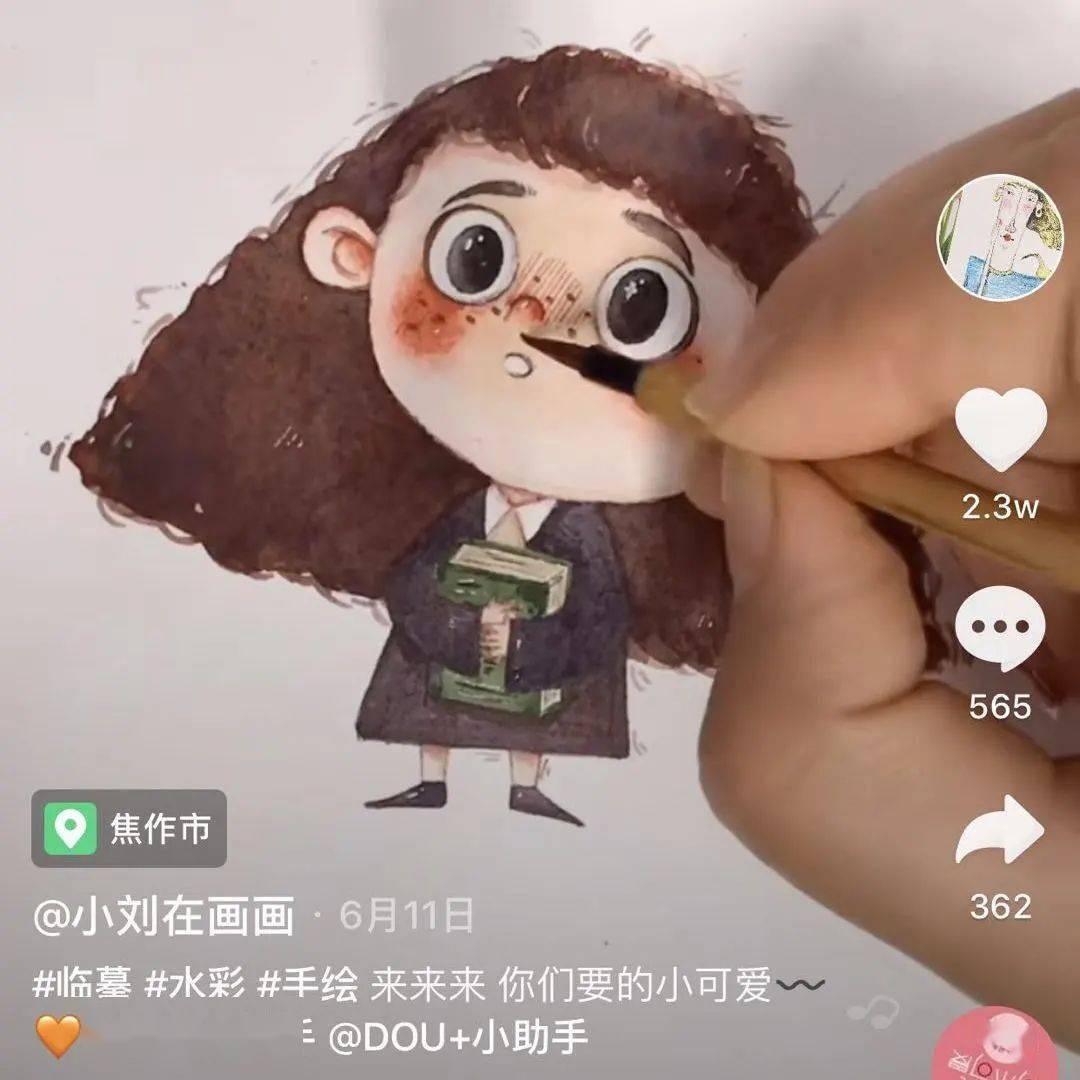The height and width of the screenshot is (1080, 1080).
Task: Open the #水彩 hashtag
Action: click(195, 986)
